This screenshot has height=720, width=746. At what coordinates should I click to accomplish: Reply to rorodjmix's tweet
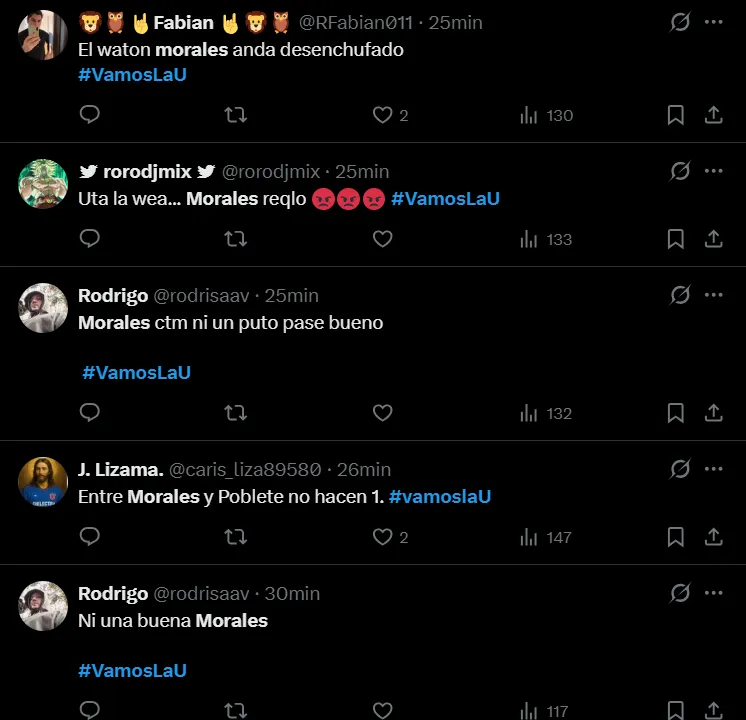89,239
